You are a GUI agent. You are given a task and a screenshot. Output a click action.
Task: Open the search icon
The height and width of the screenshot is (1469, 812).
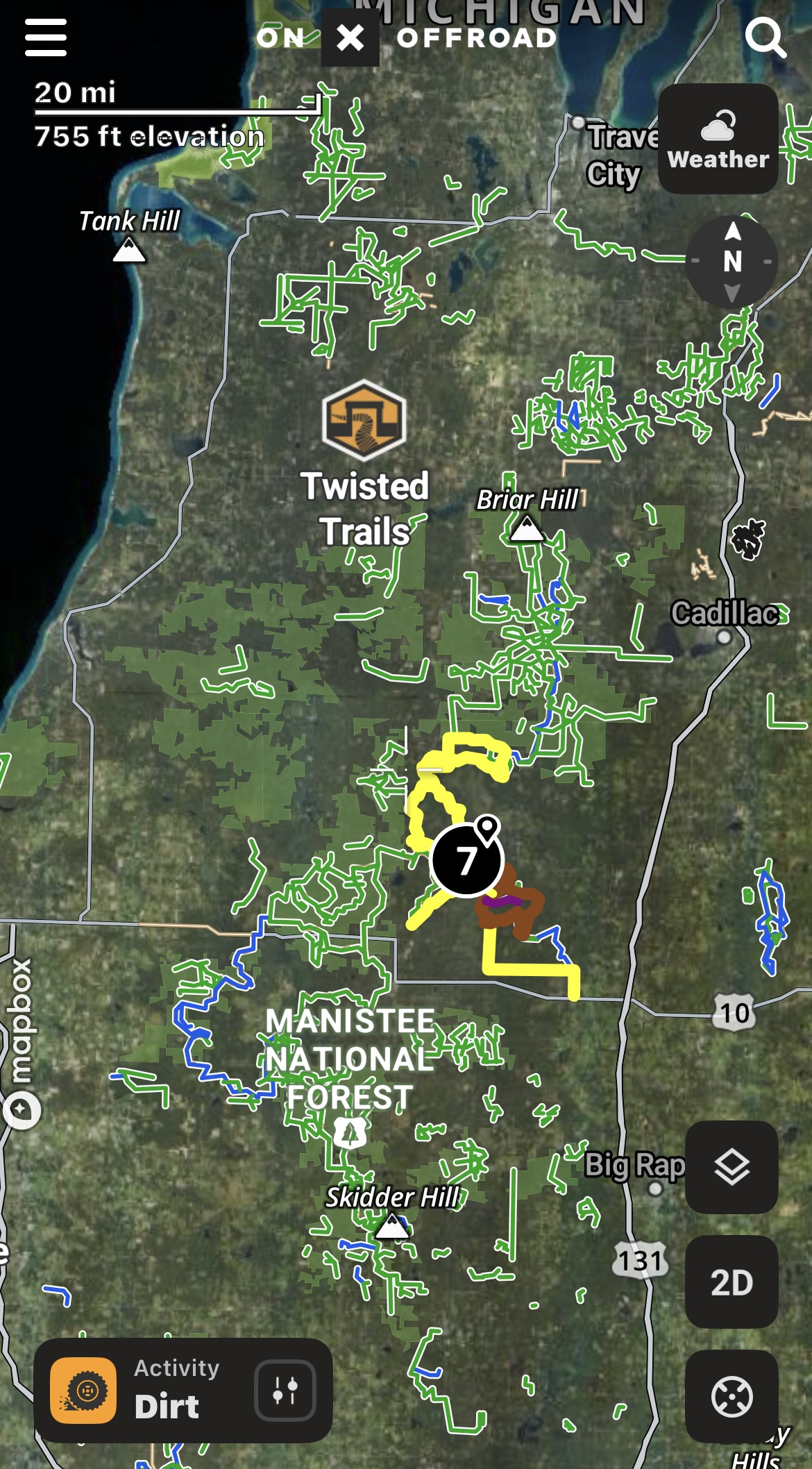tap(766, 37)
